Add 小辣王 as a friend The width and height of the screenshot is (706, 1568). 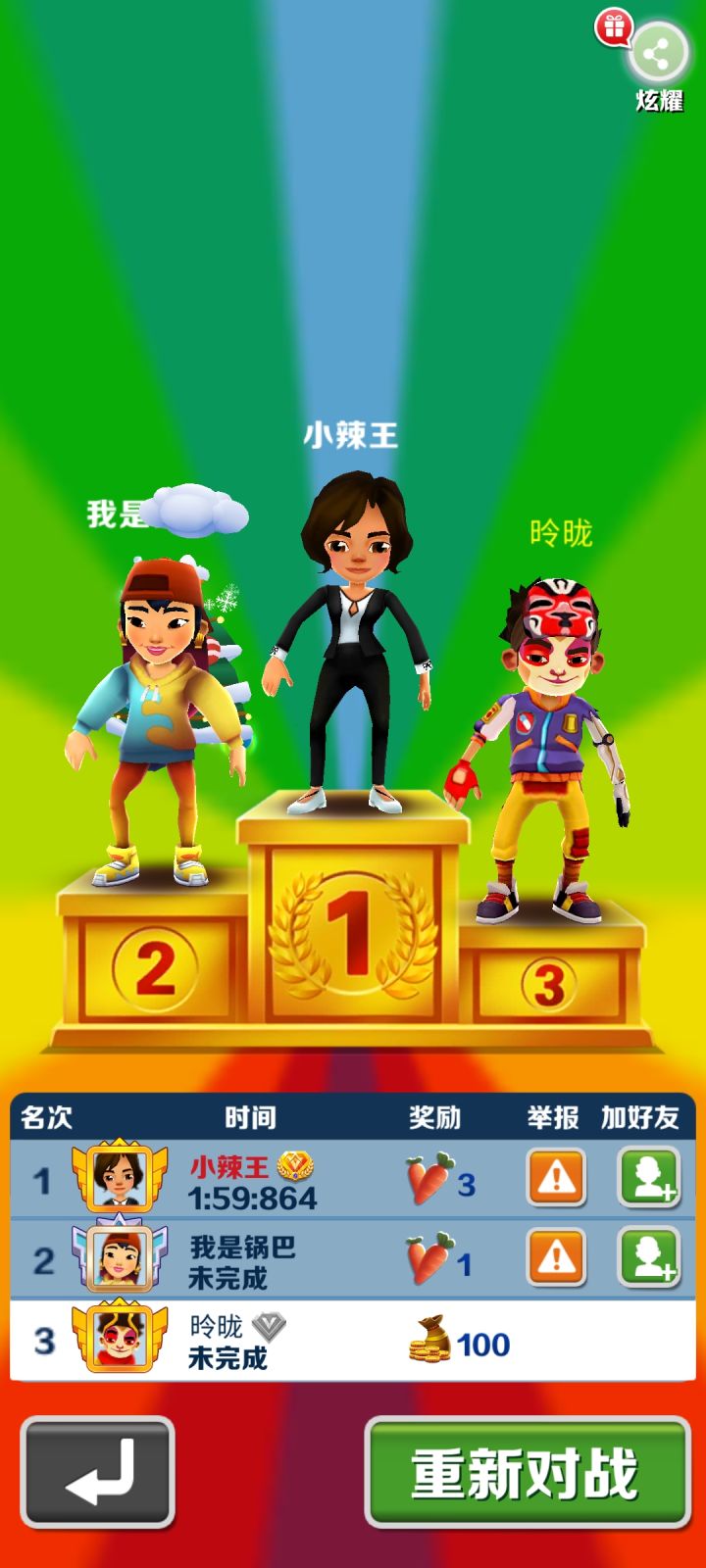[x=646, y=1179]
